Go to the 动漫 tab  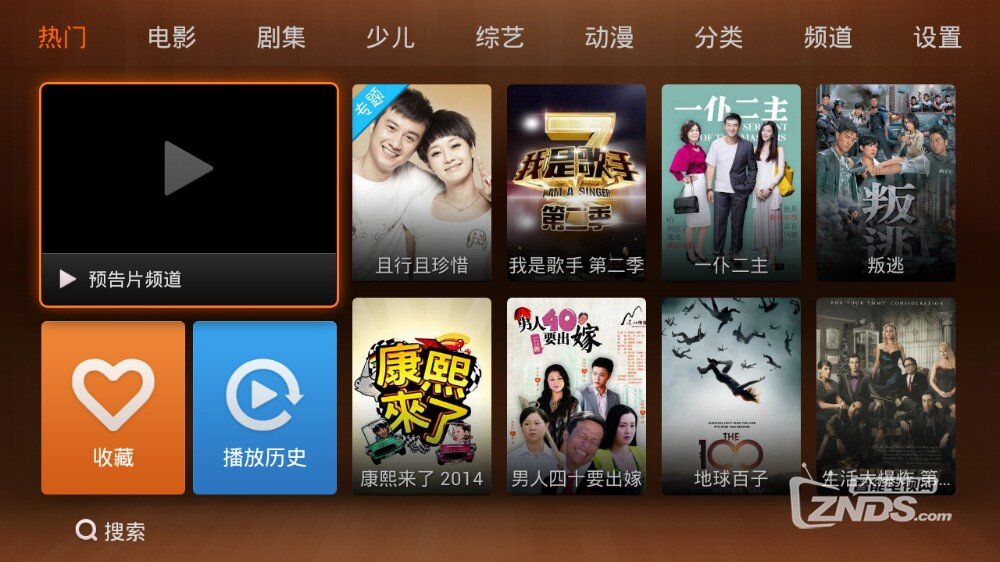coord(609,38)
